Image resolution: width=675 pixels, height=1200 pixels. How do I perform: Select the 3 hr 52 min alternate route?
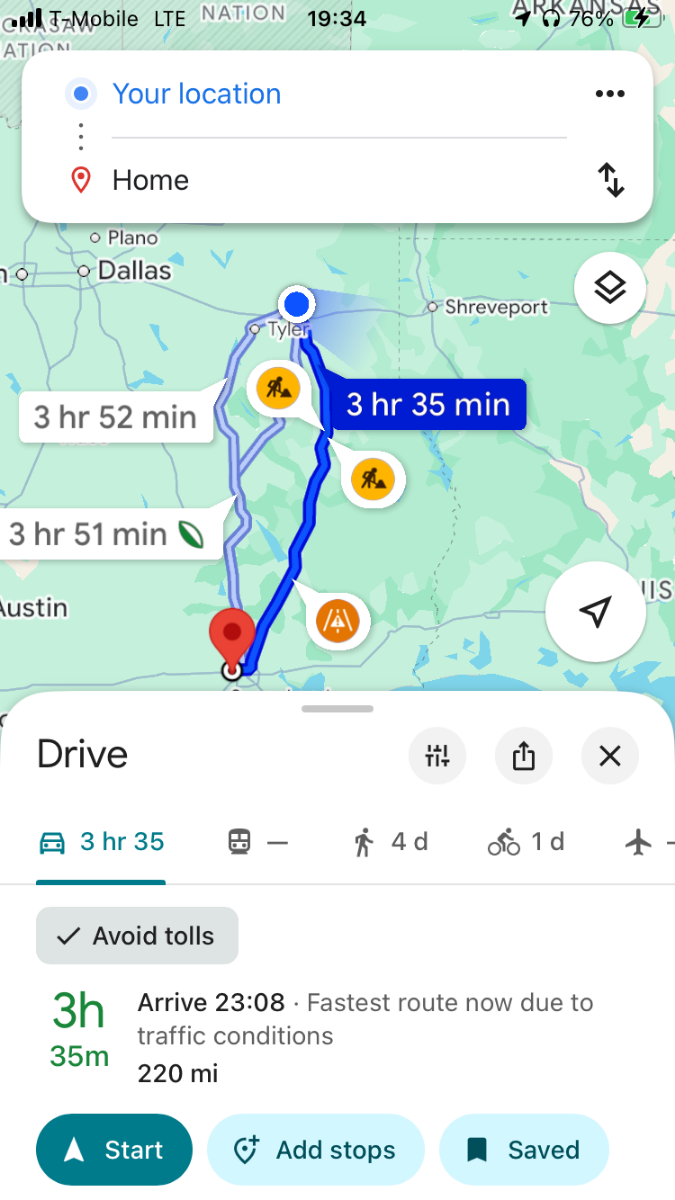point(116,417)
